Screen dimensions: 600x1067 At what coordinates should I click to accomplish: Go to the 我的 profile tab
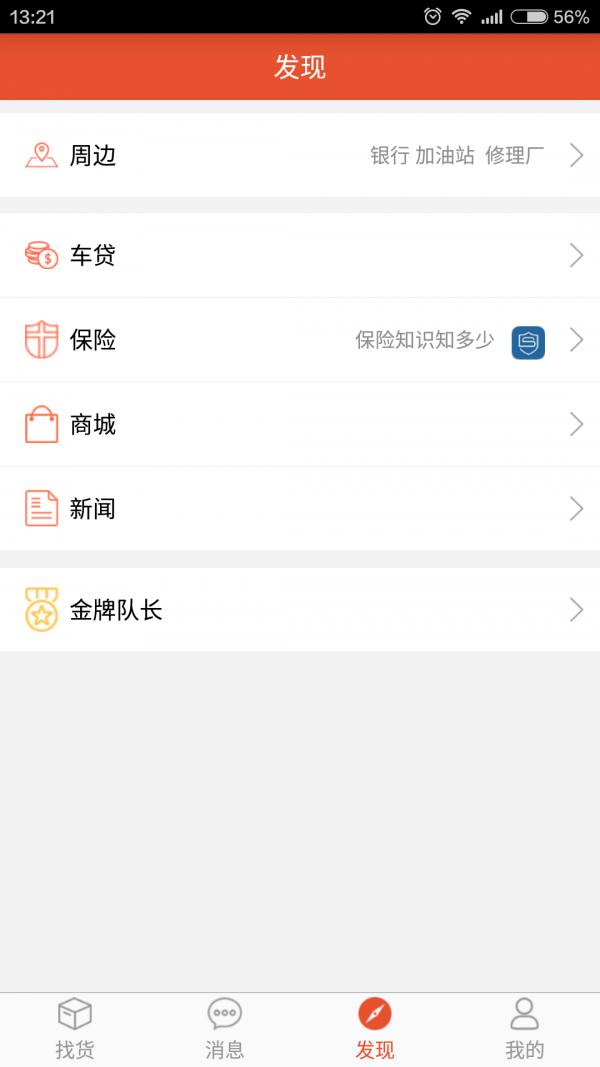click(525, 1029)
